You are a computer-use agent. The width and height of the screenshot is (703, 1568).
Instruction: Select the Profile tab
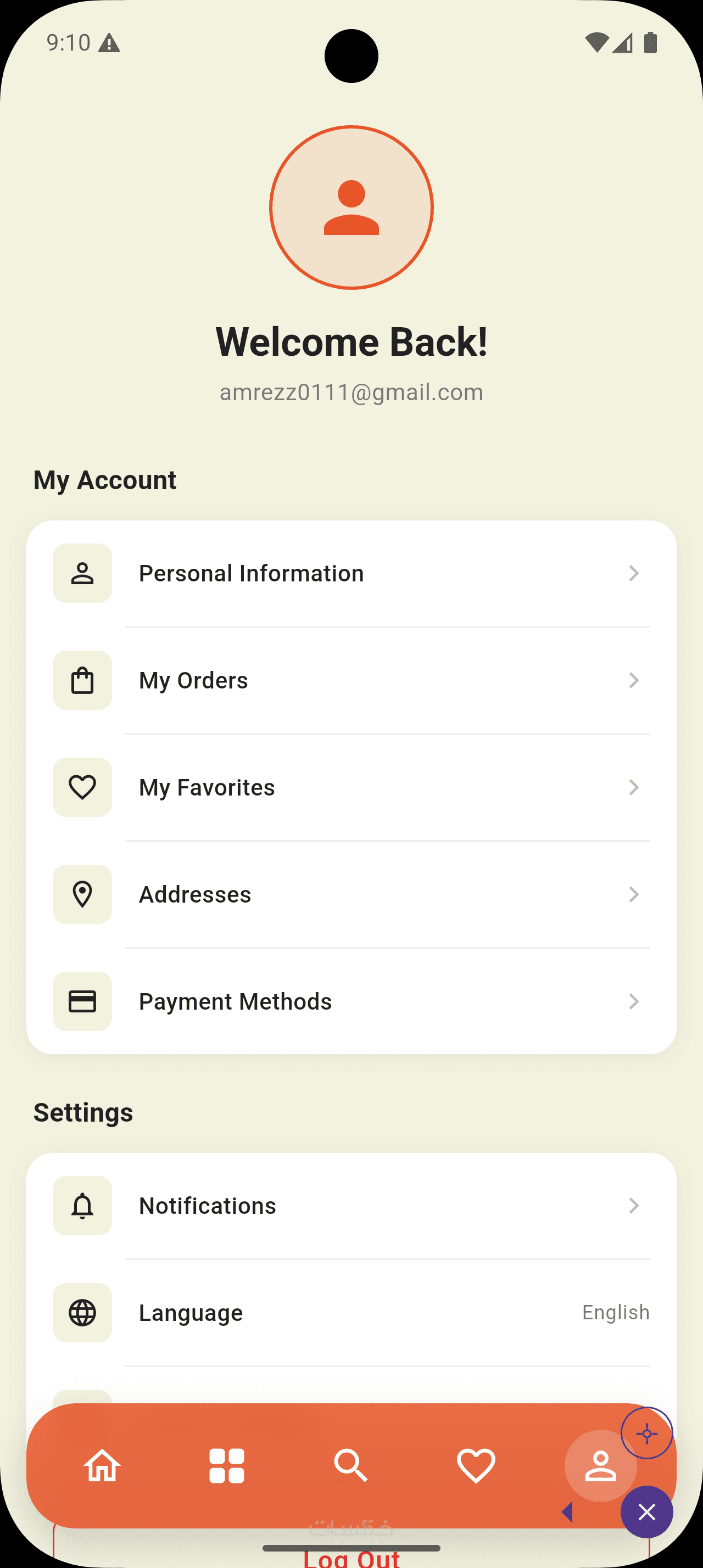point(600,1466)
